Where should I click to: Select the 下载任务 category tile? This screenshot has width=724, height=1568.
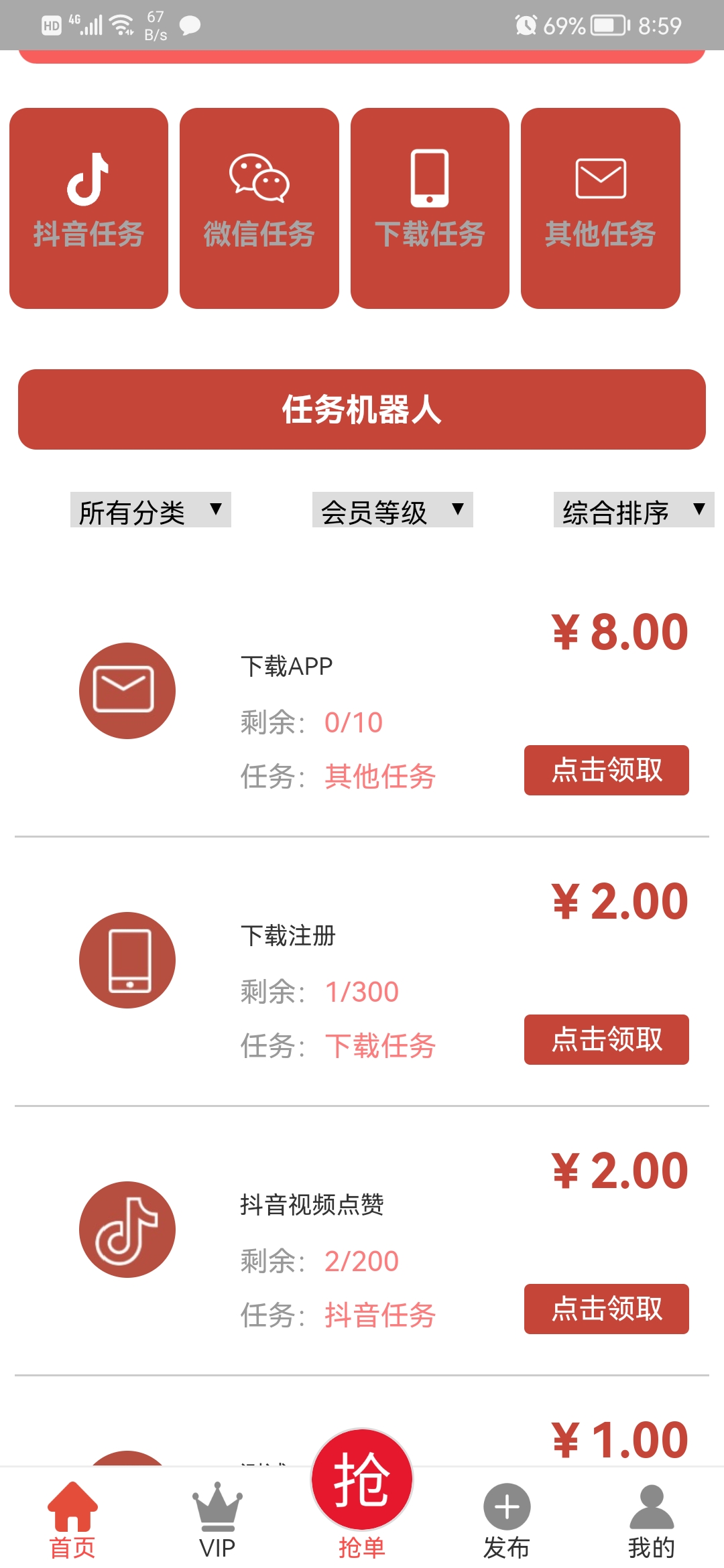pos(430,208)
